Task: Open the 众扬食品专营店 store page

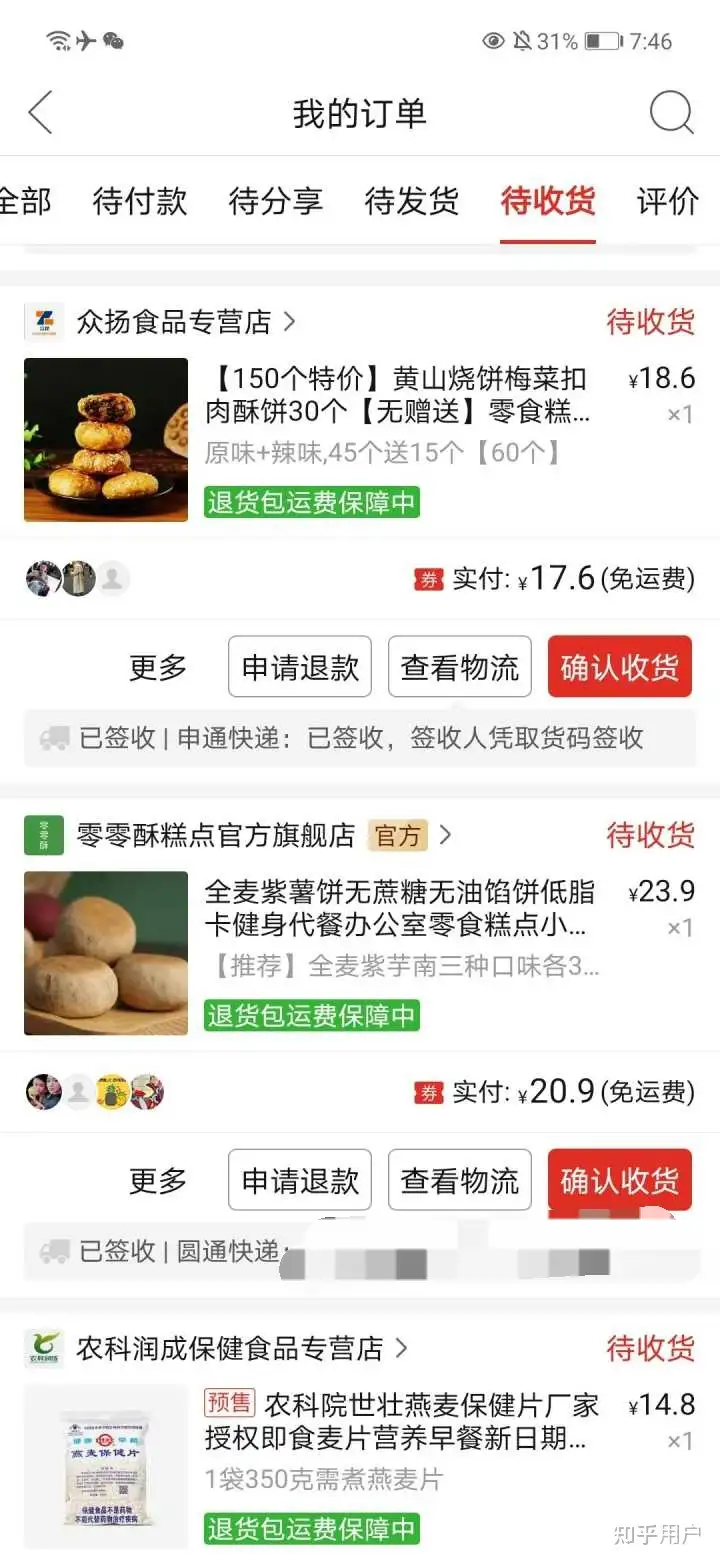Action: click(185, 322)
